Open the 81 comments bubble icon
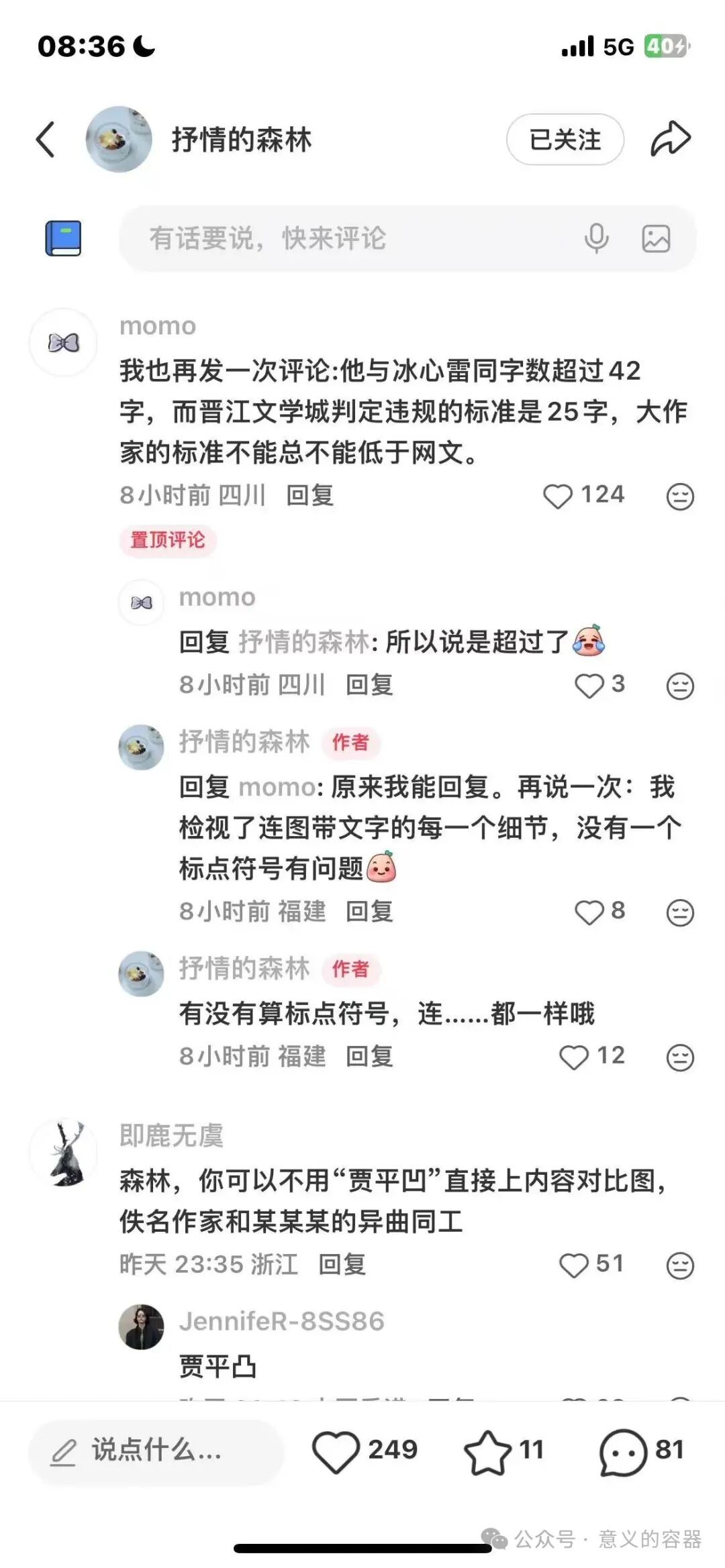725x1568 pixels. tap(622, 1451)
